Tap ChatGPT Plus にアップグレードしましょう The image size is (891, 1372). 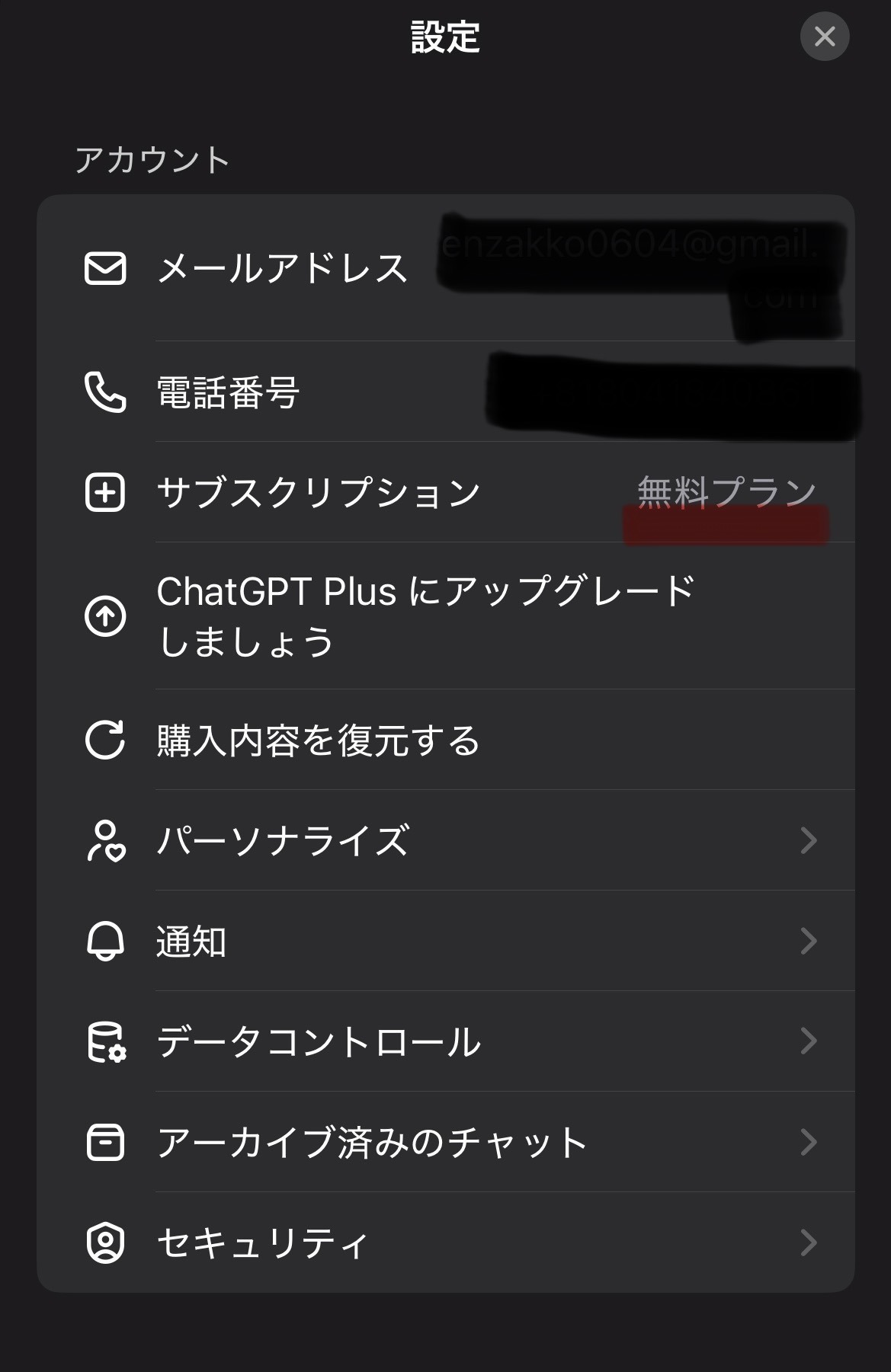425,616
